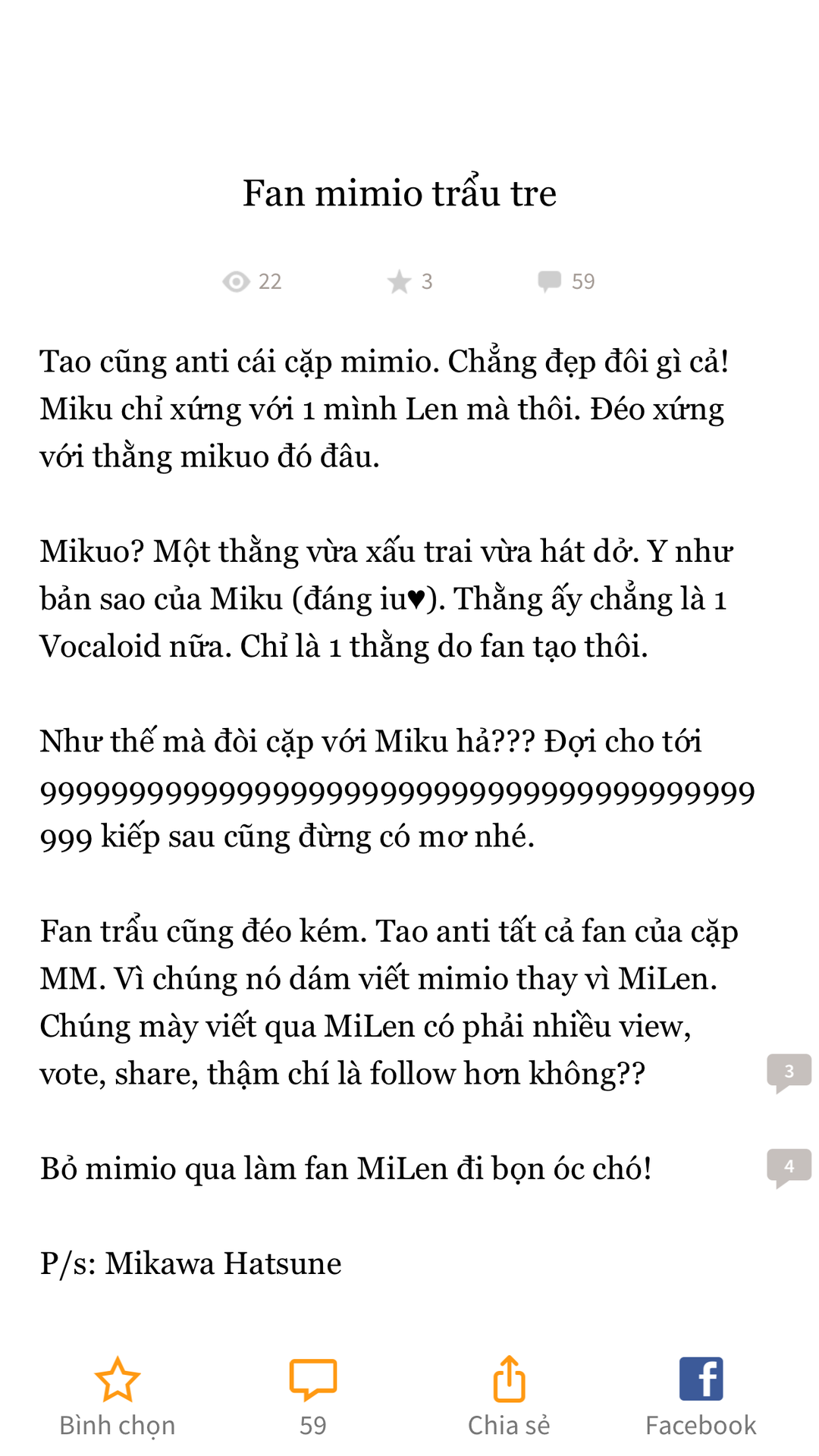Screen dimensions: 819x1456
Task: Open the inline comment bubble showing 4
Action: pos(789,1168)
